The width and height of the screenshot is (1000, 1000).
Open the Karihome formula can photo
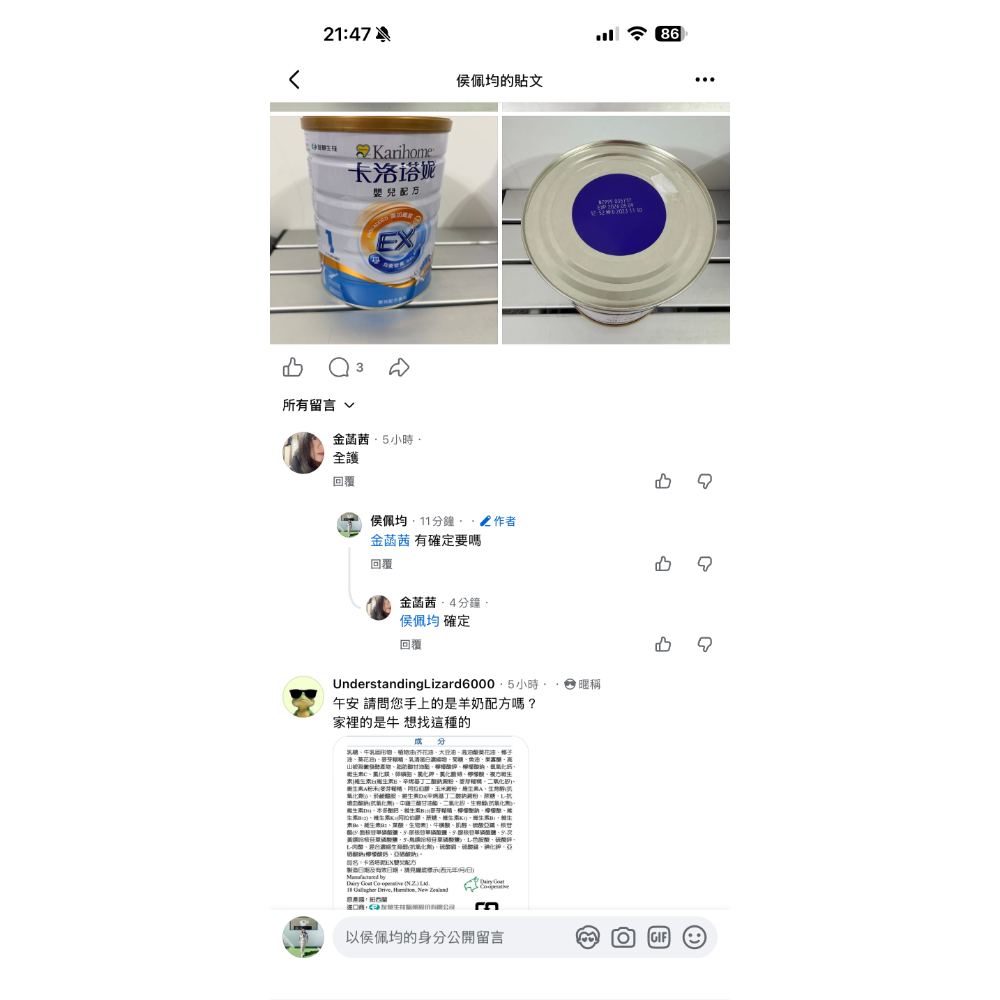pyautogui.click(x=384, y=230)
